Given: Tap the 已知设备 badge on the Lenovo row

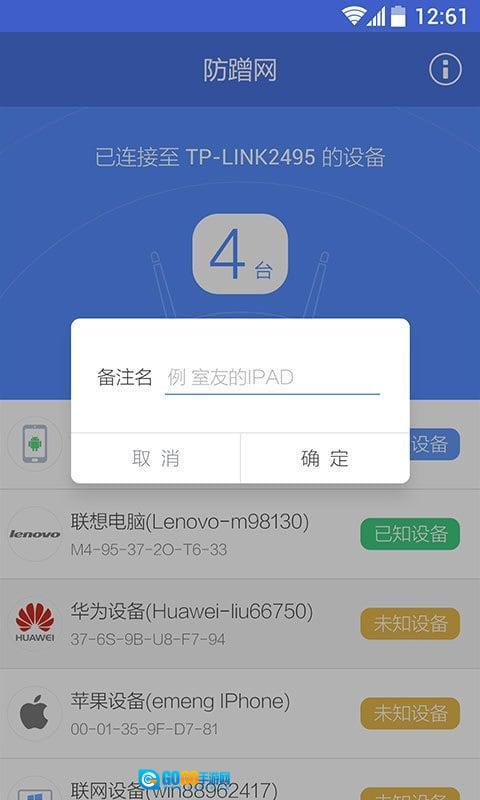Looking at the screenshot, I should [410, 534].
